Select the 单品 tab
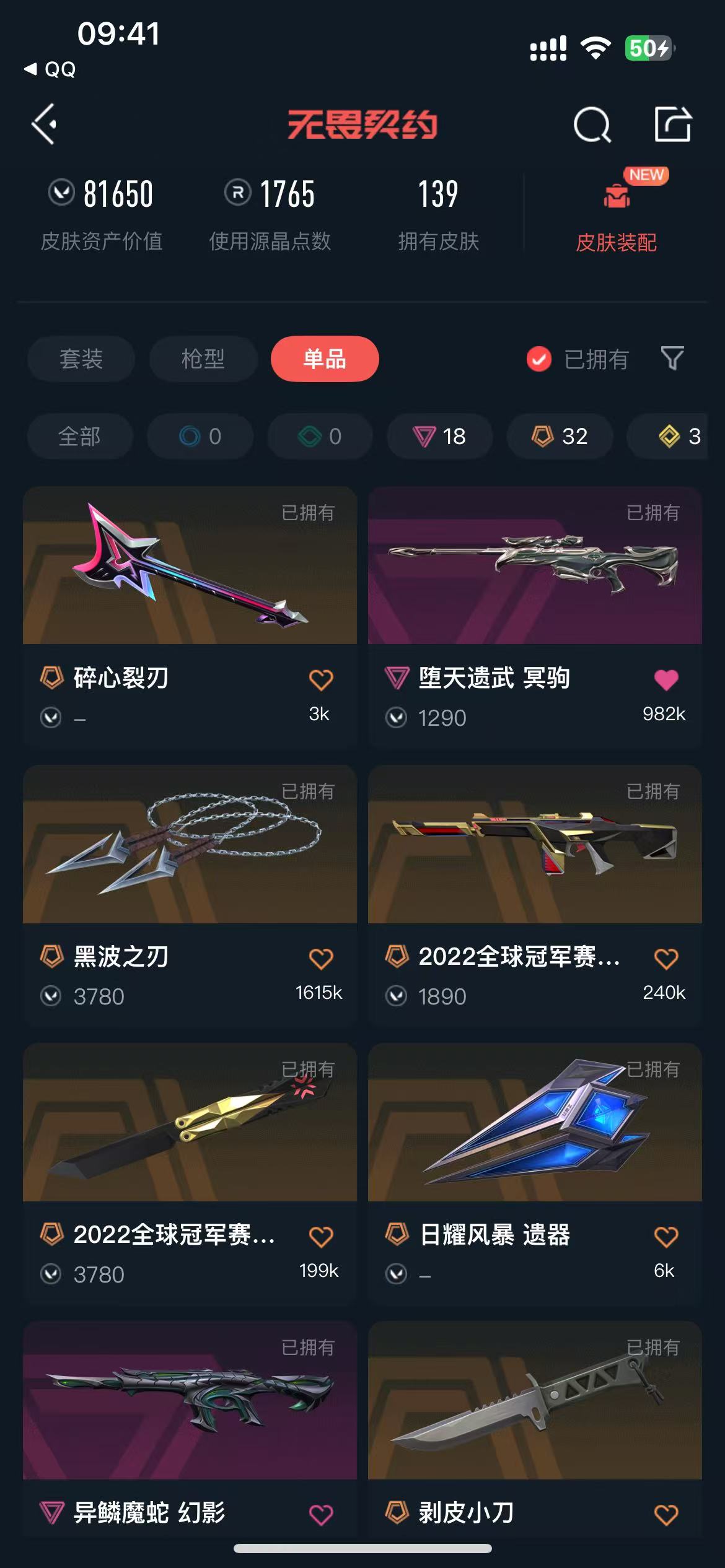The image size is (725, 1568). pyautogui.click(x=325, y=359)
